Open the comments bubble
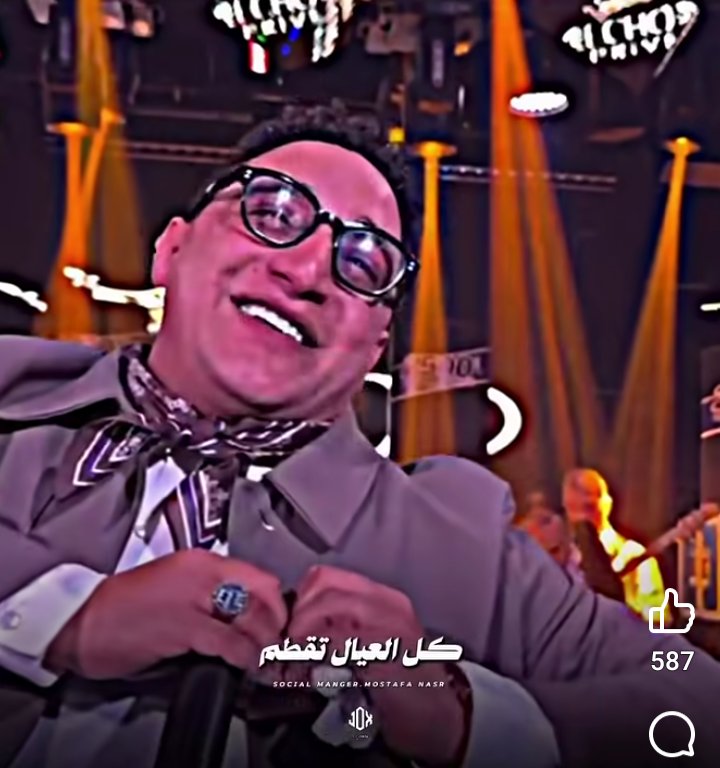Viewport: 720px width, 768px height. (671, 735)
